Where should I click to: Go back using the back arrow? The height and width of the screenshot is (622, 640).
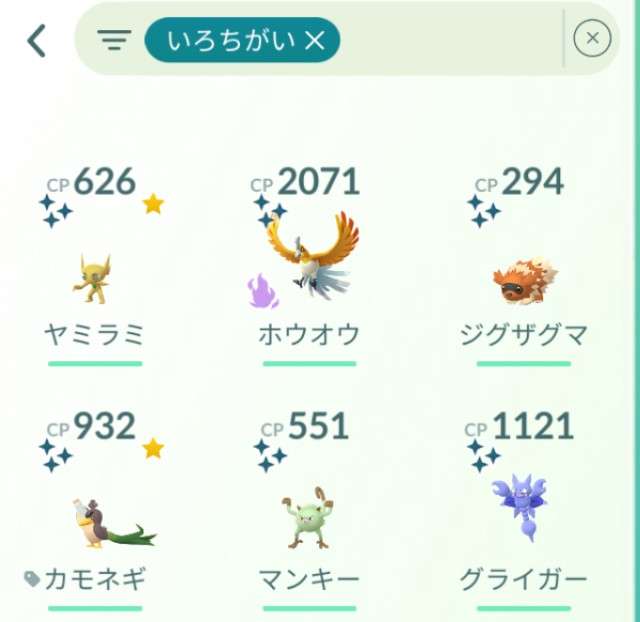point(37,41)
